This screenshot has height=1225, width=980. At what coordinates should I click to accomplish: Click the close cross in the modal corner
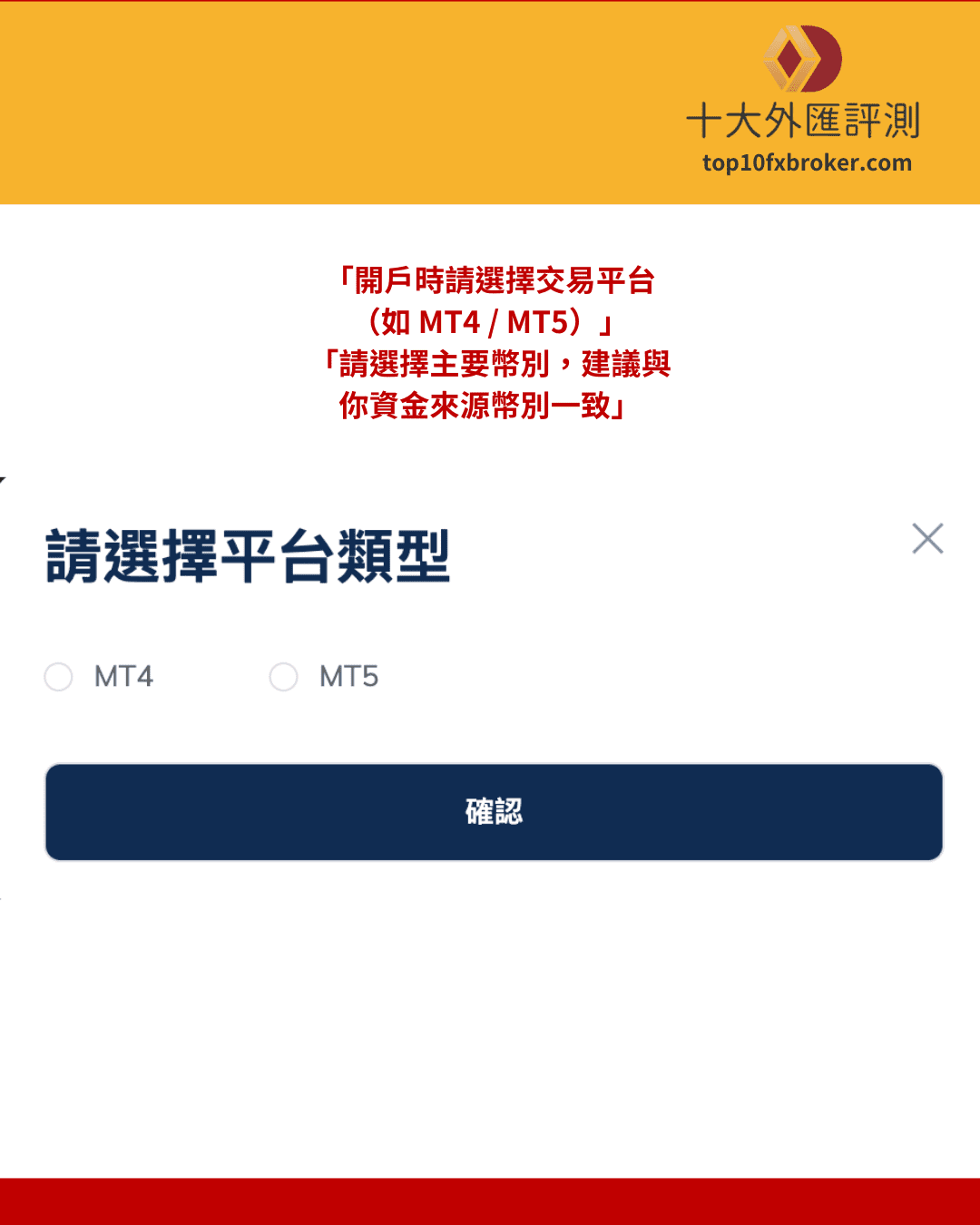point(928,538)
